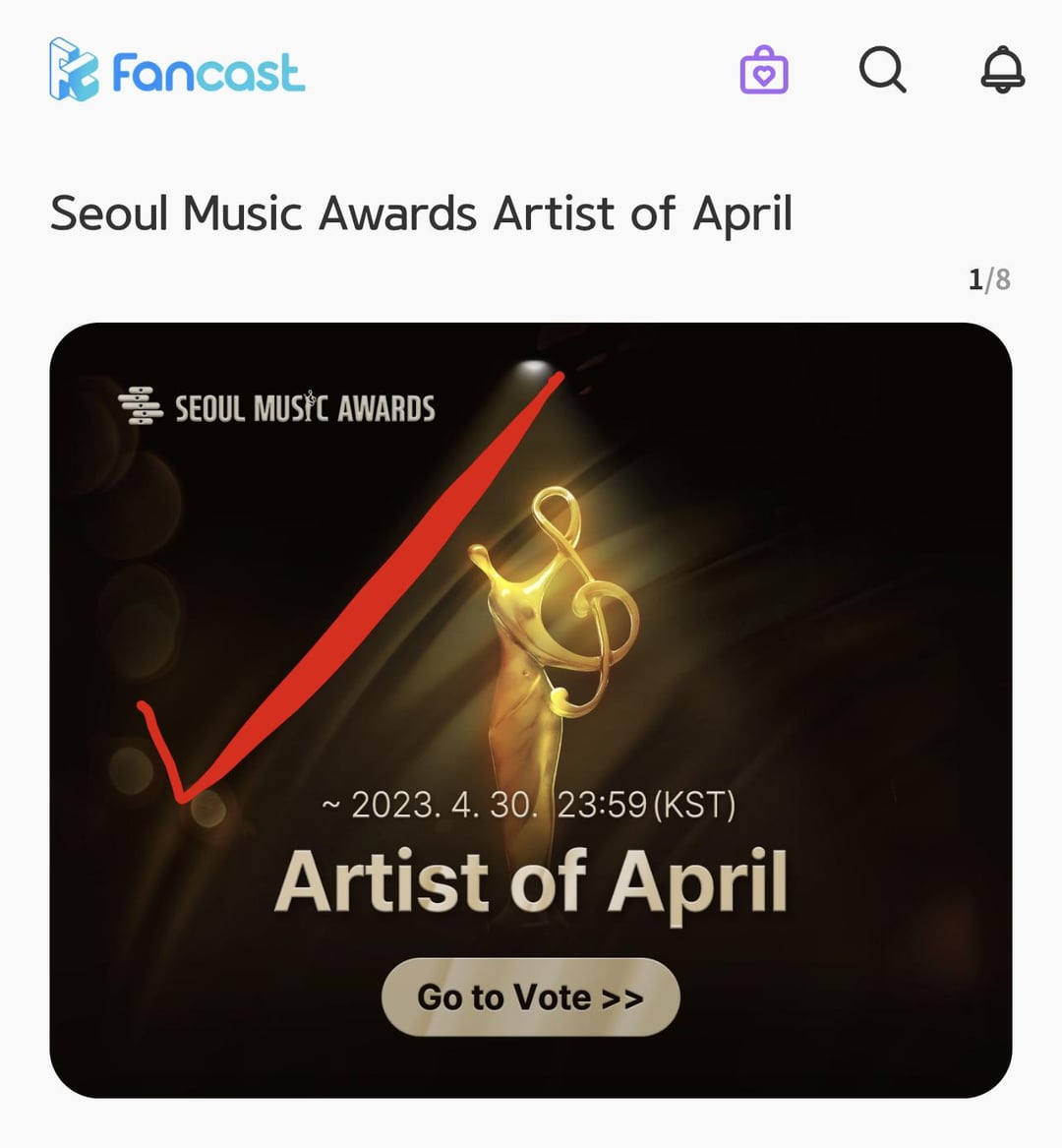The height and width of the screenshot is (1148, 1062).
Task: Tap the Go to Vote button
Action: click(530, 997)
